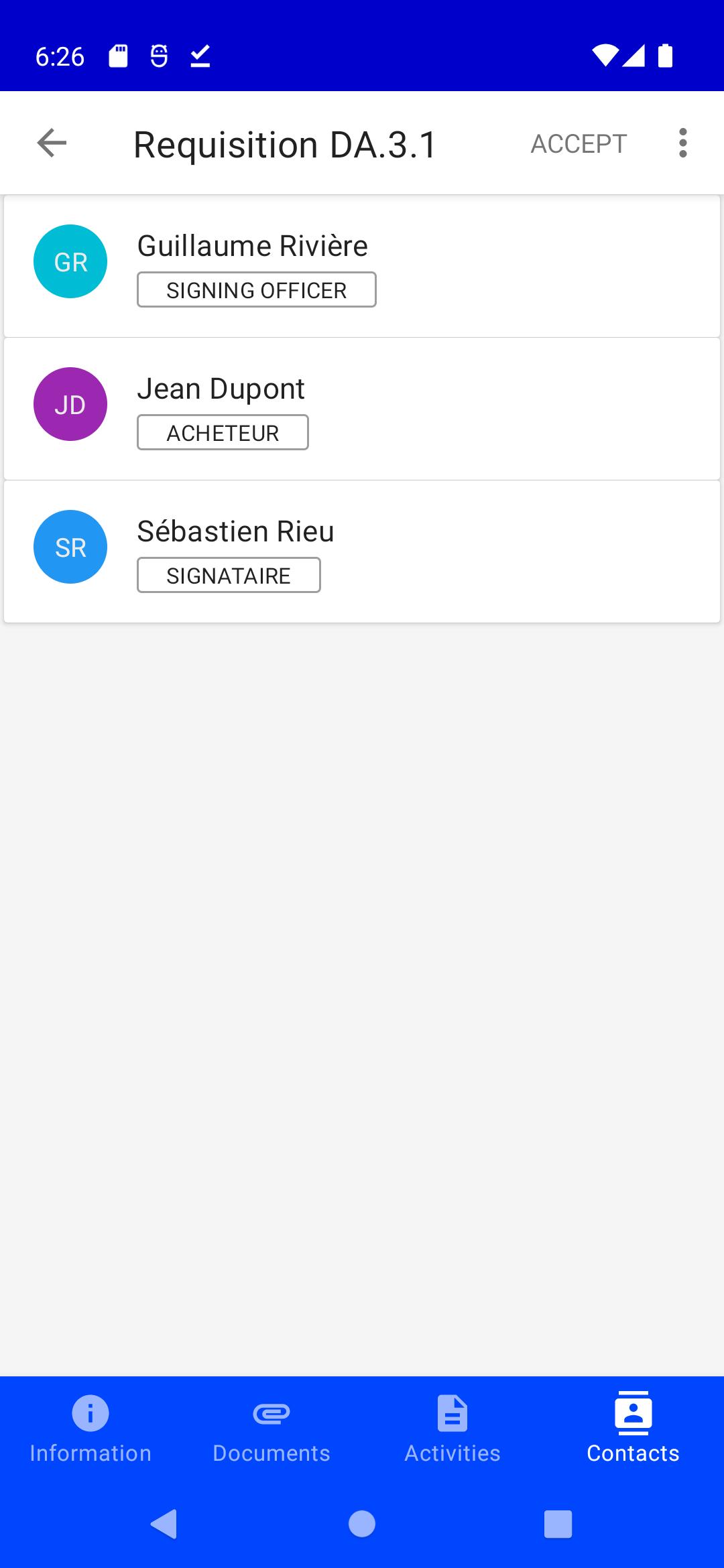Tap the system home button
The width and height of the screenshot is (724, 1568).
coord(362,1524)
